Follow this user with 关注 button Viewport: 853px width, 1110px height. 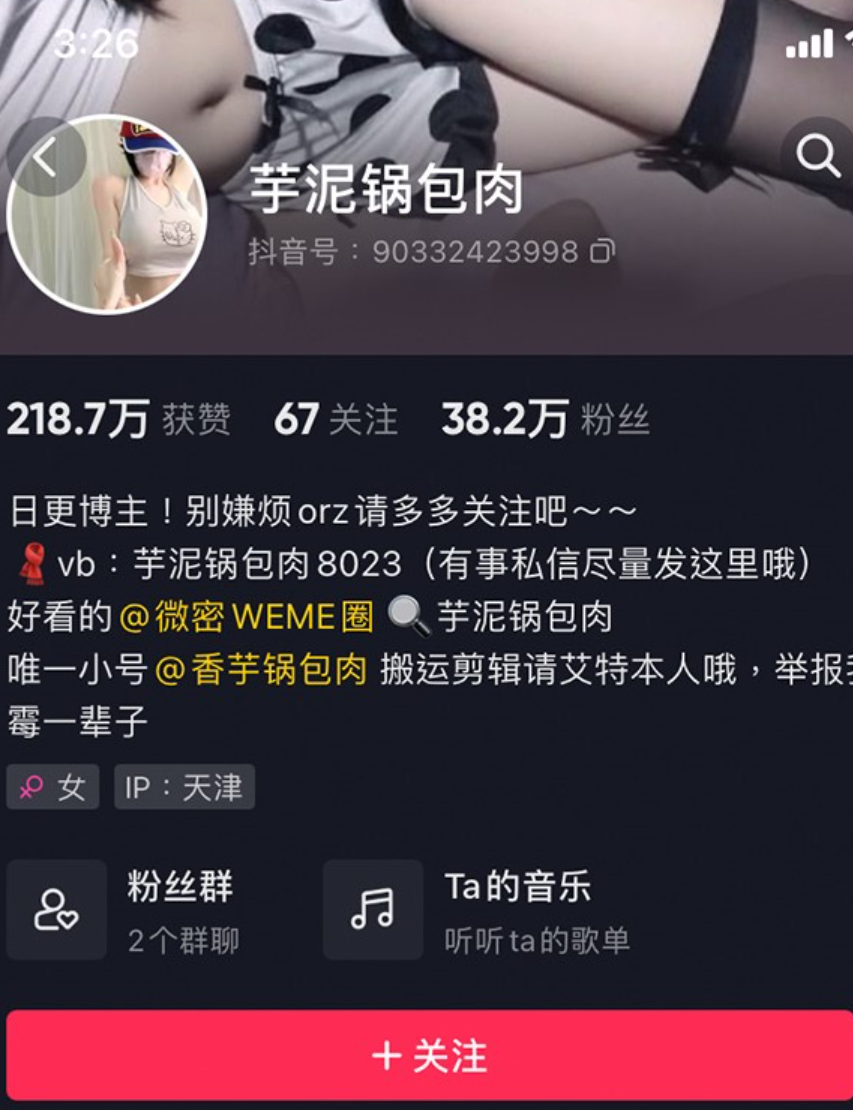coord(428,1056)
